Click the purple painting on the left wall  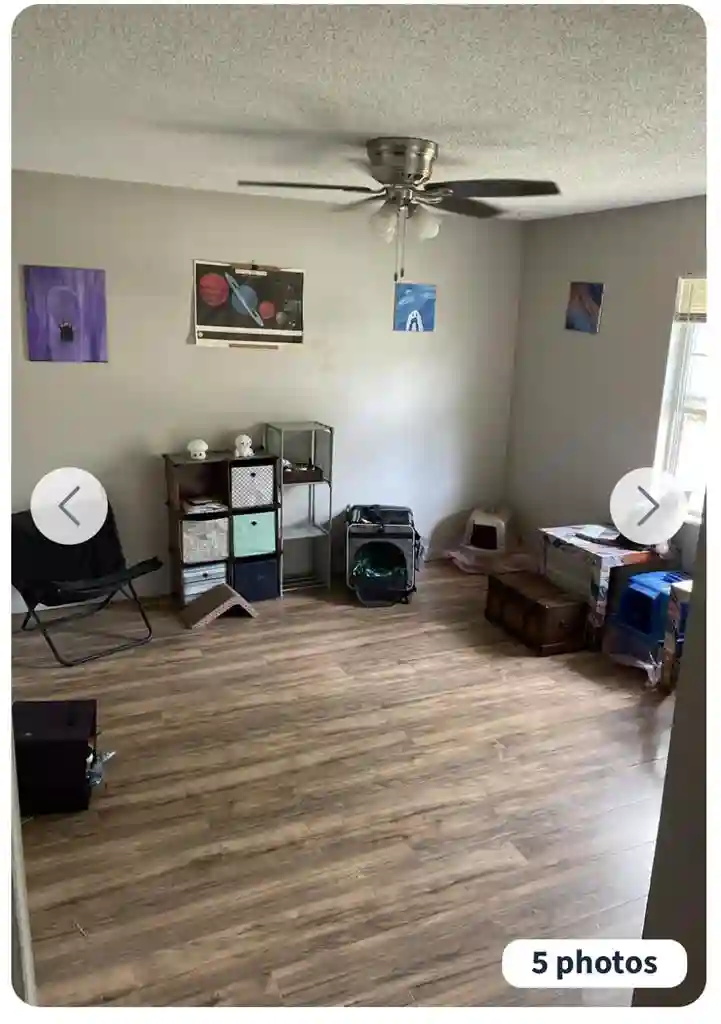point(63,313)
